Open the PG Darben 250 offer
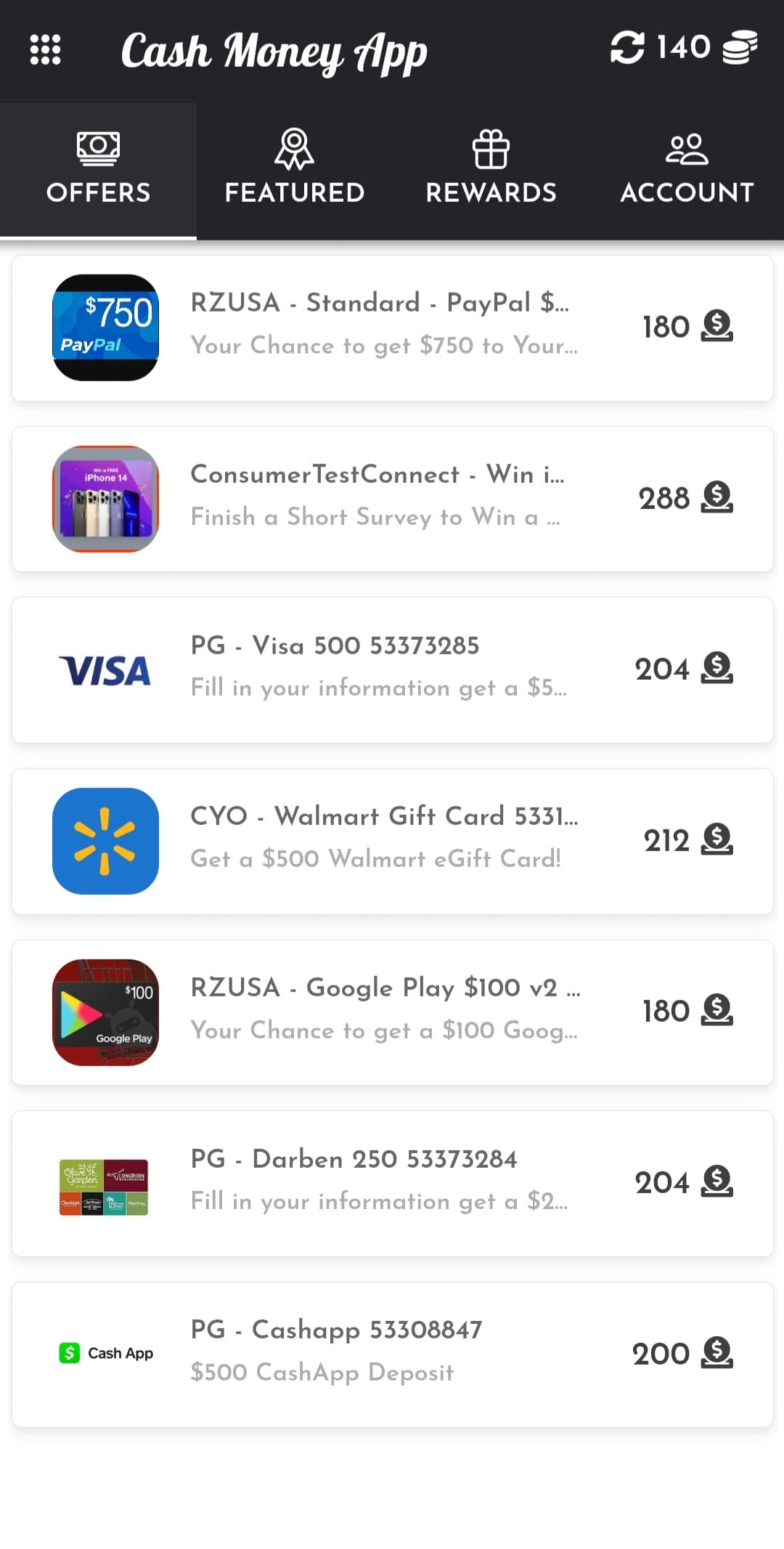The height and width of the screenshot is (1549, 784). tap(392, 1183)
